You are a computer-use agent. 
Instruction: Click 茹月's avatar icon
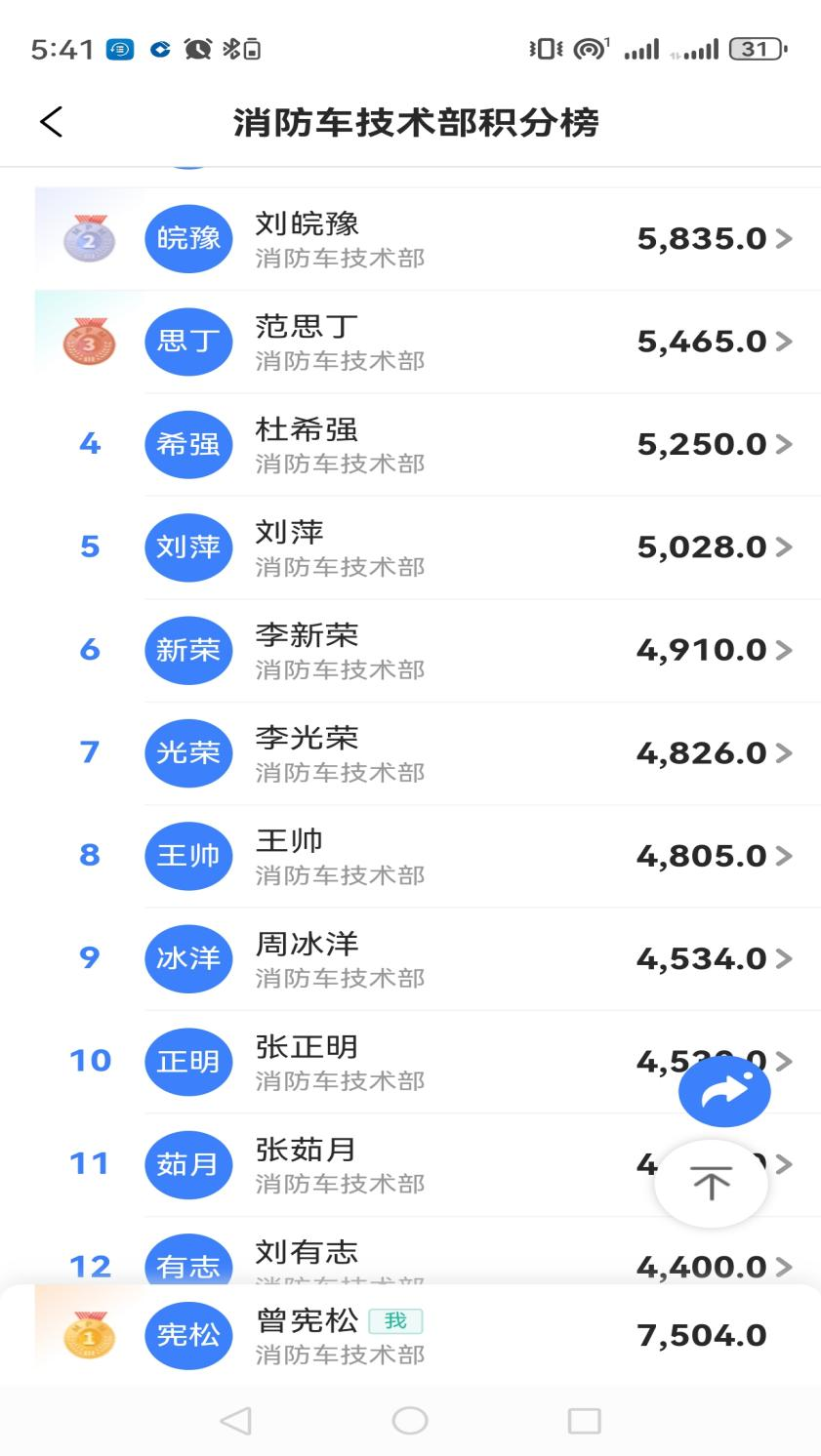click(187, 1164)
